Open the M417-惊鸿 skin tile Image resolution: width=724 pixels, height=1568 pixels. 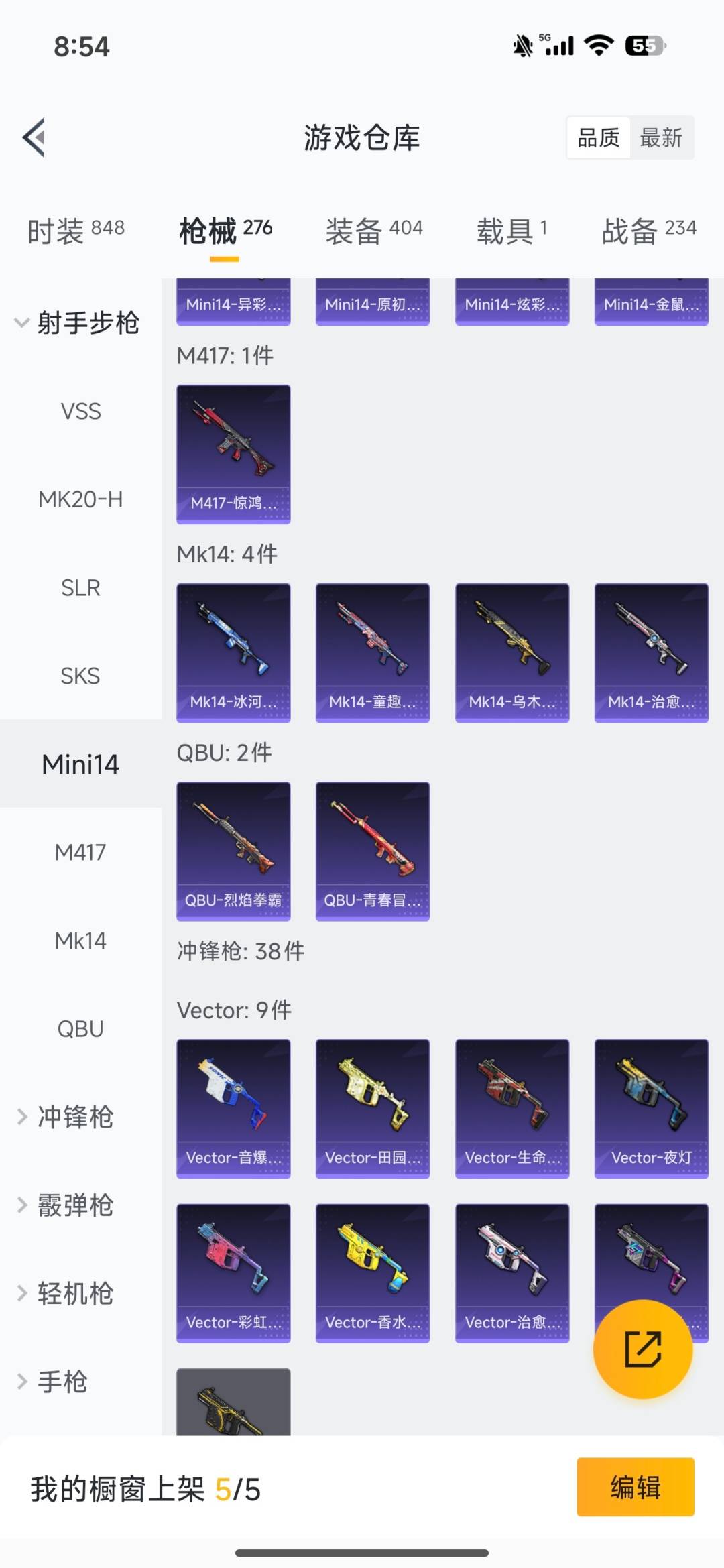pyautogui.click(x=233, y=453)
